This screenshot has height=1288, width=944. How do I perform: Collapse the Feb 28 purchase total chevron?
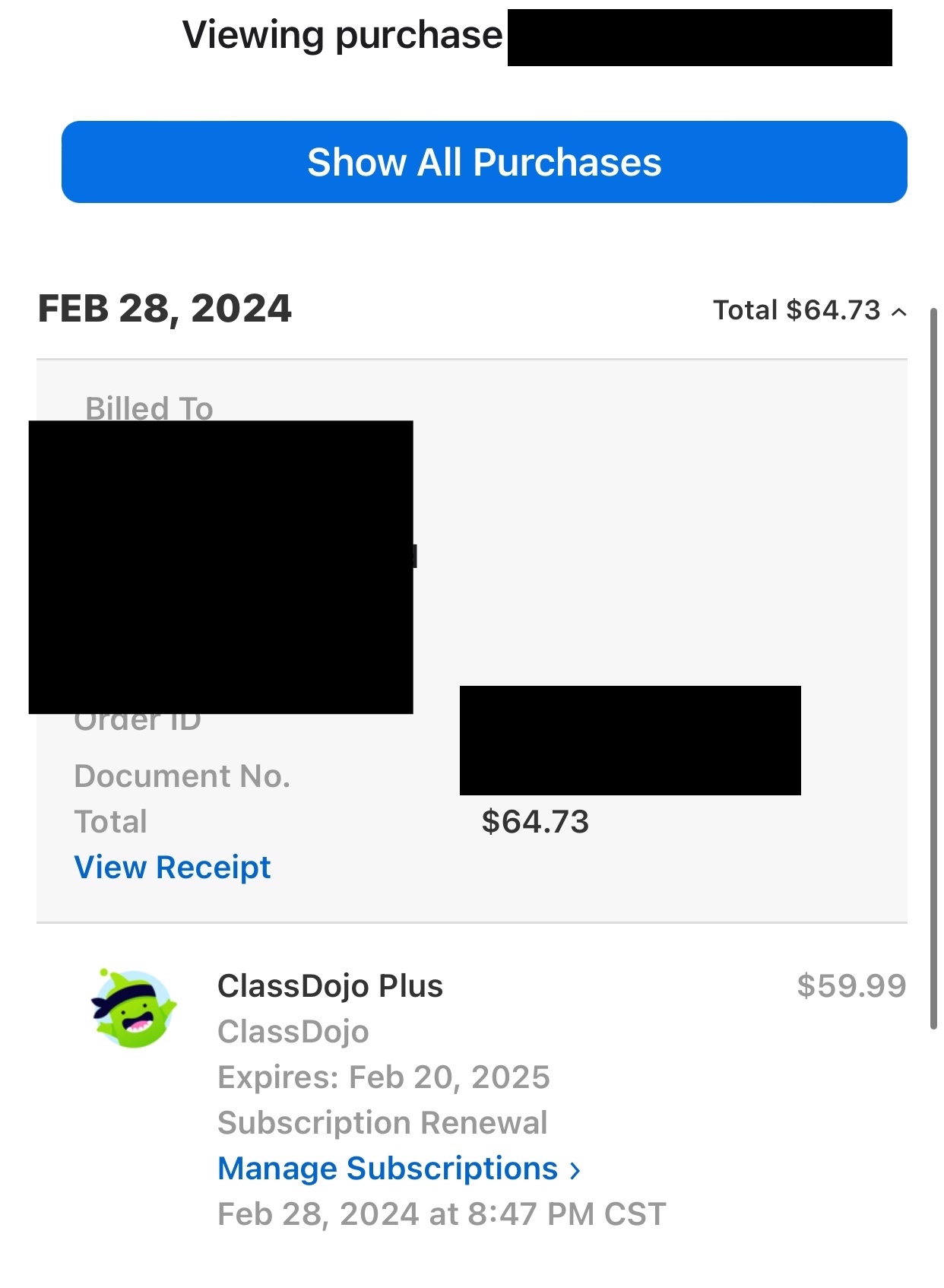point(899,311)
